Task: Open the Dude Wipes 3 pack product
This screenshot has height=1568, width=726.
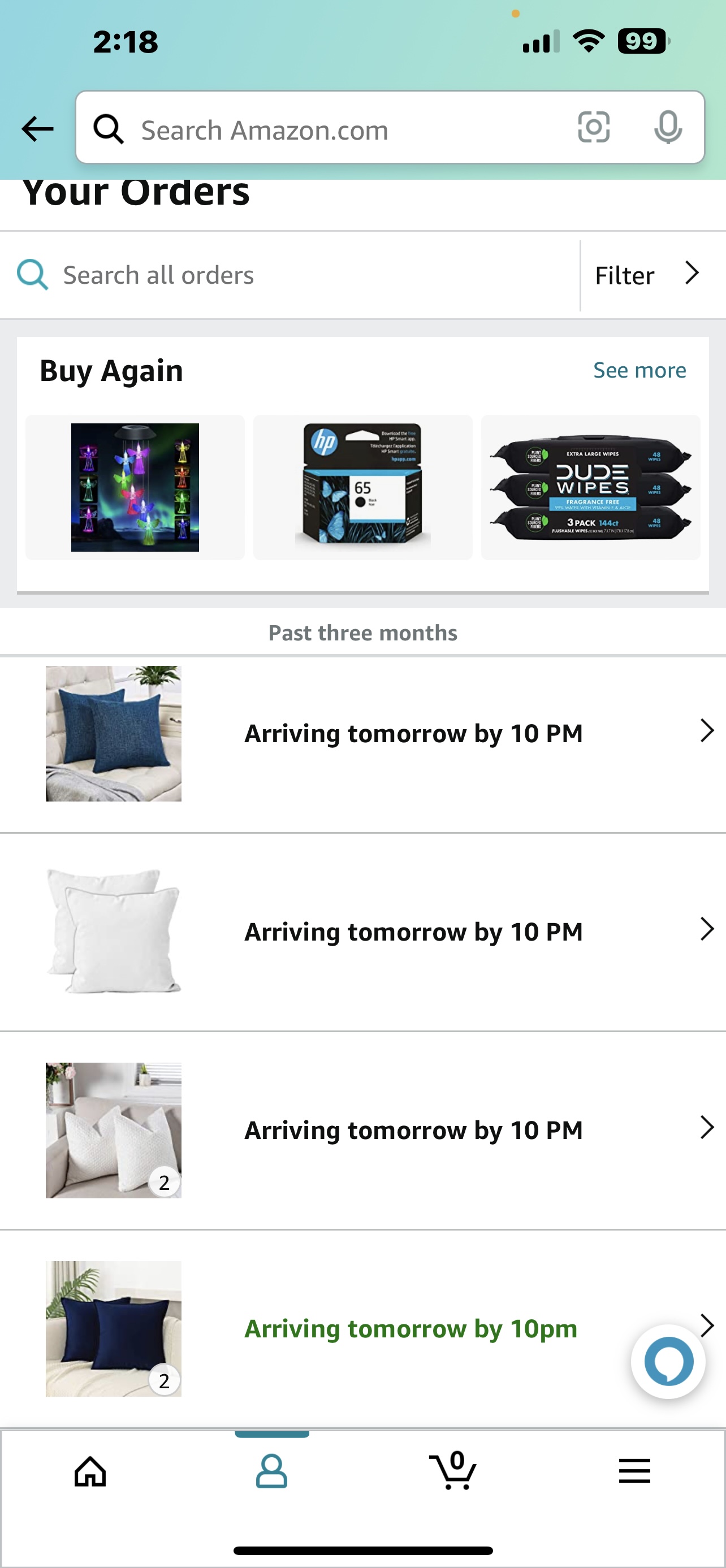Action: [x=590, y=488]
